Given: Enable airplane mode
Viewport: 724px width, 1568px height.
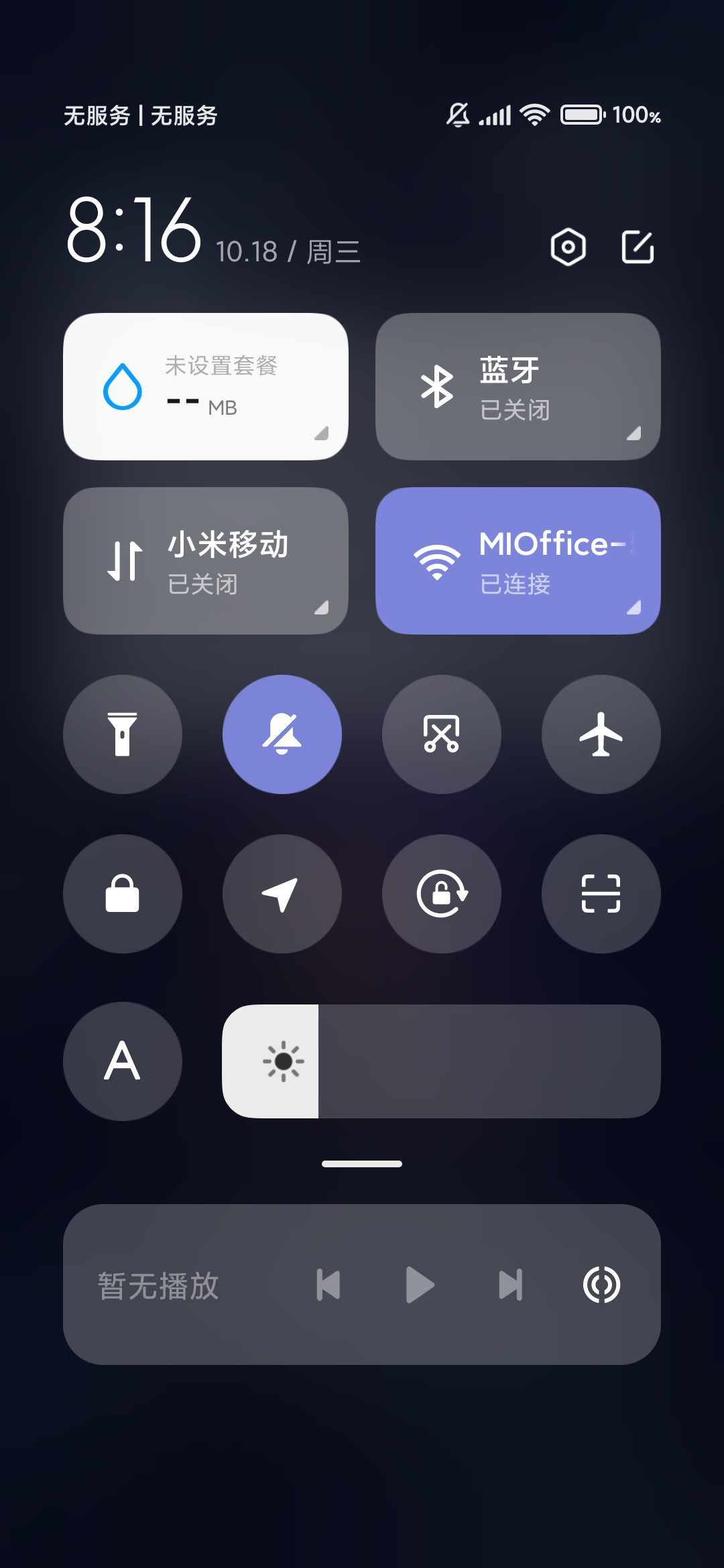Looking at the screenshot, I should coord(601,734).
